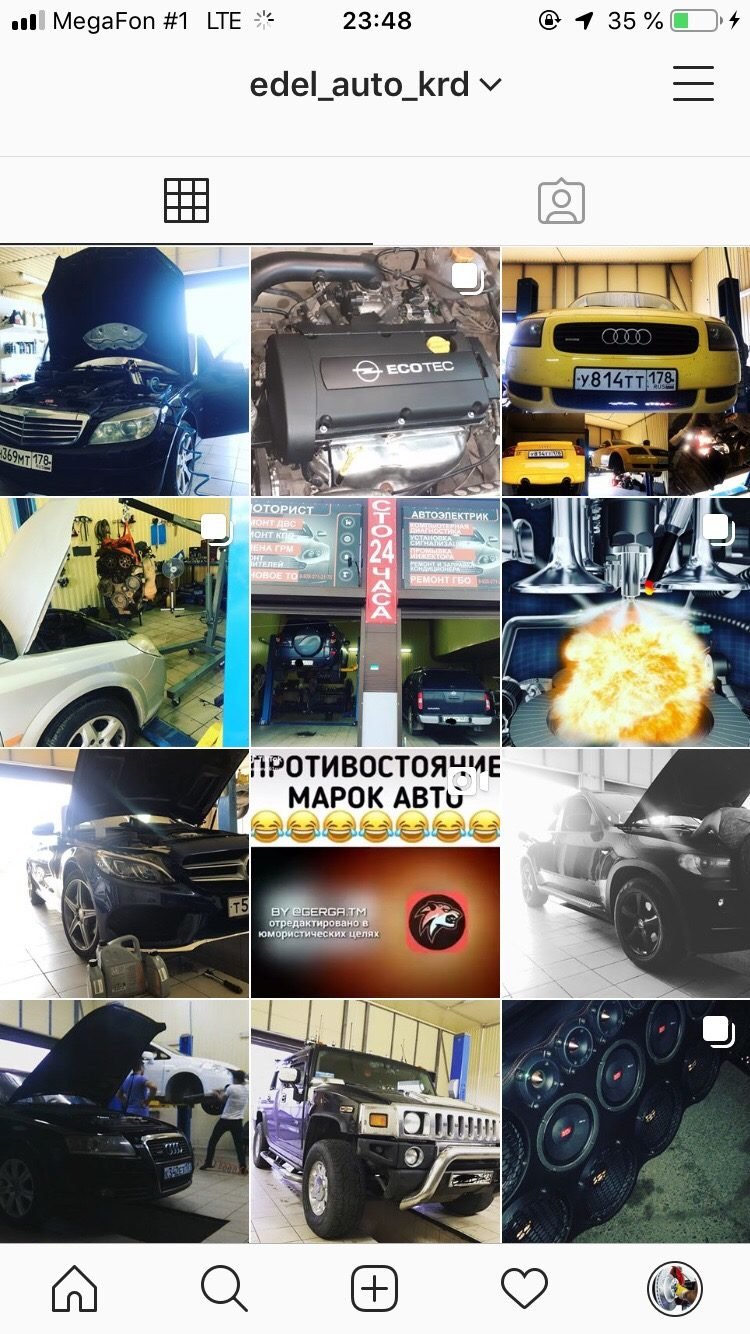This screenshot has height=1334, width=750.
Task: Open the car audio speakers post
Action: (626, 1121)
